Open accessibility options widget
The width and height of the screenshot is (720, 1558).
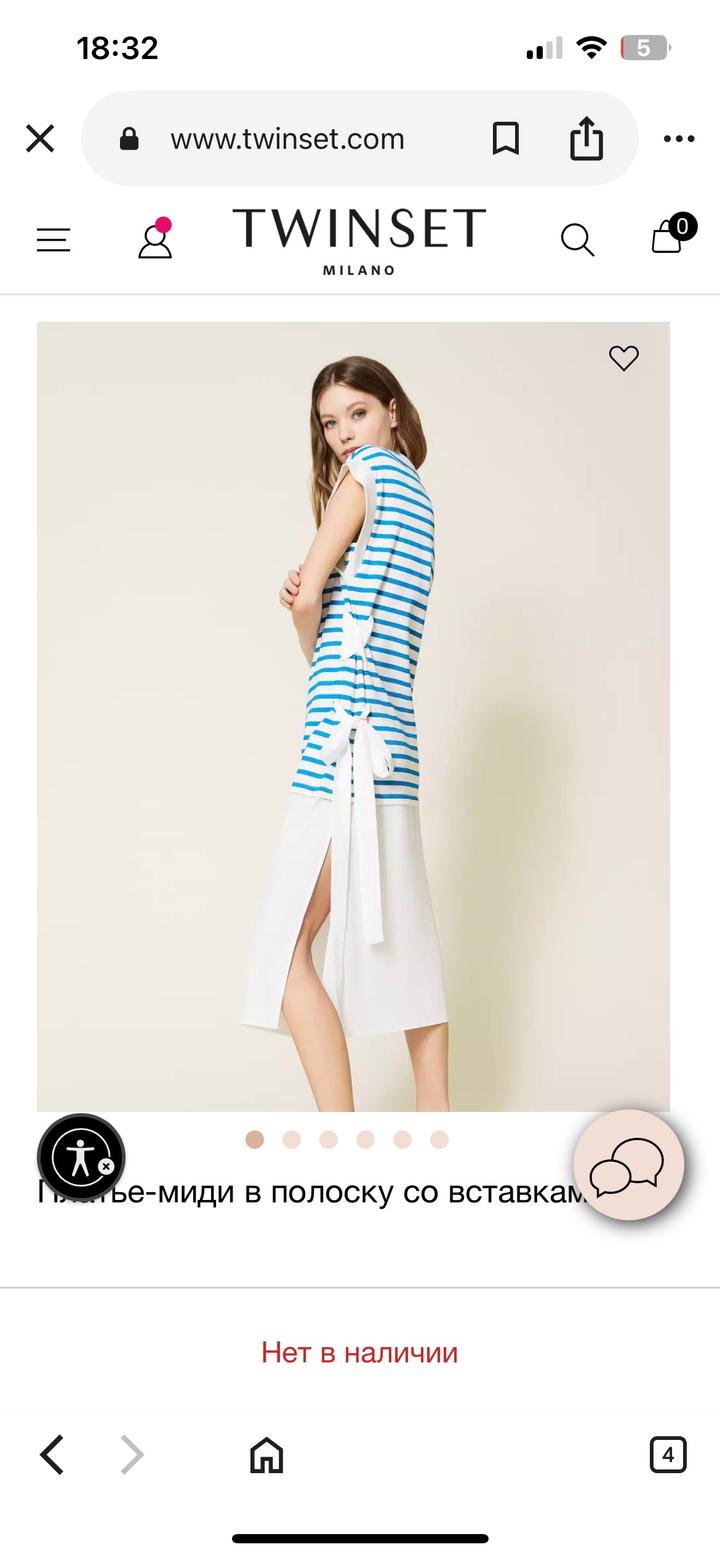(81, 1158)
